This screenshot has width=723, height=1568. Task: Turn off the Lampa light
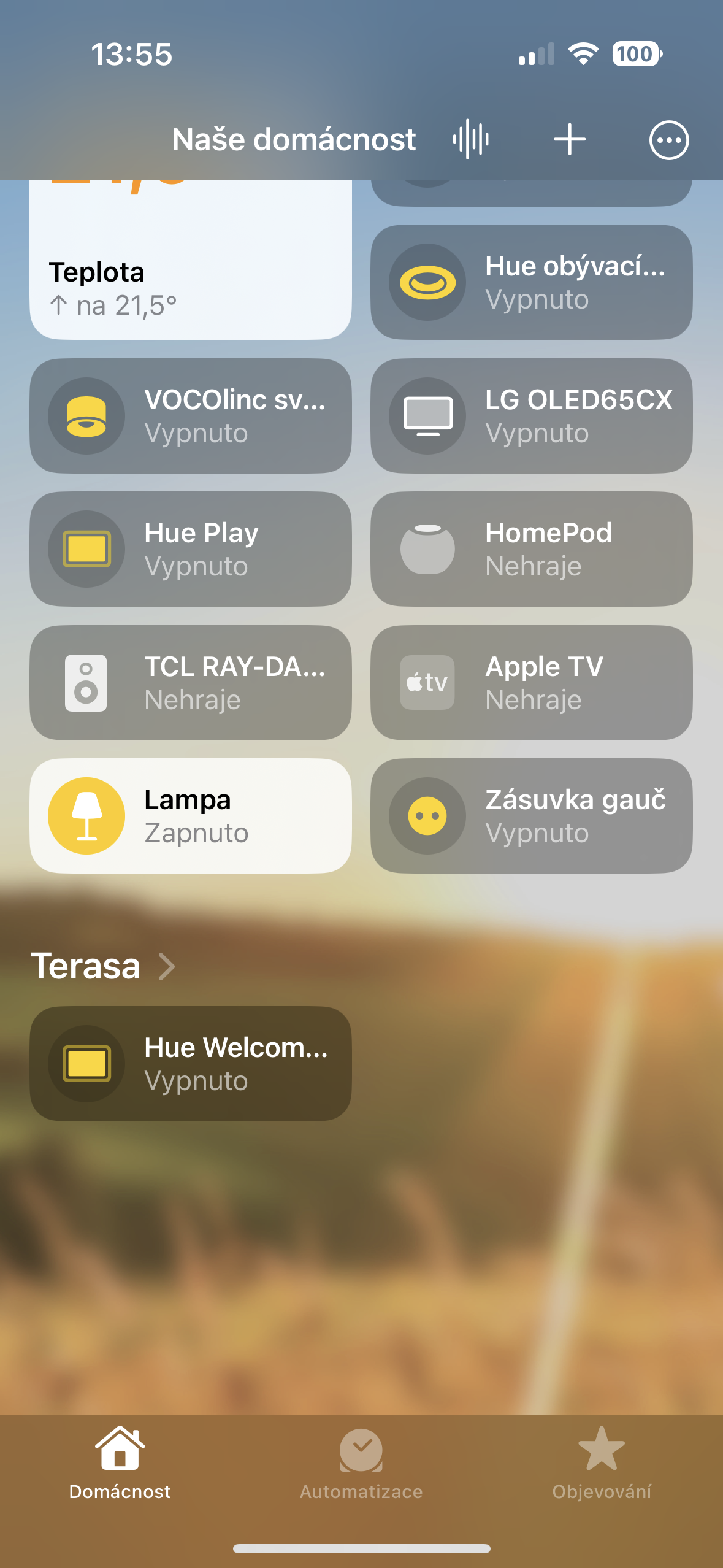pyautogui.click(x=86, y=816)
